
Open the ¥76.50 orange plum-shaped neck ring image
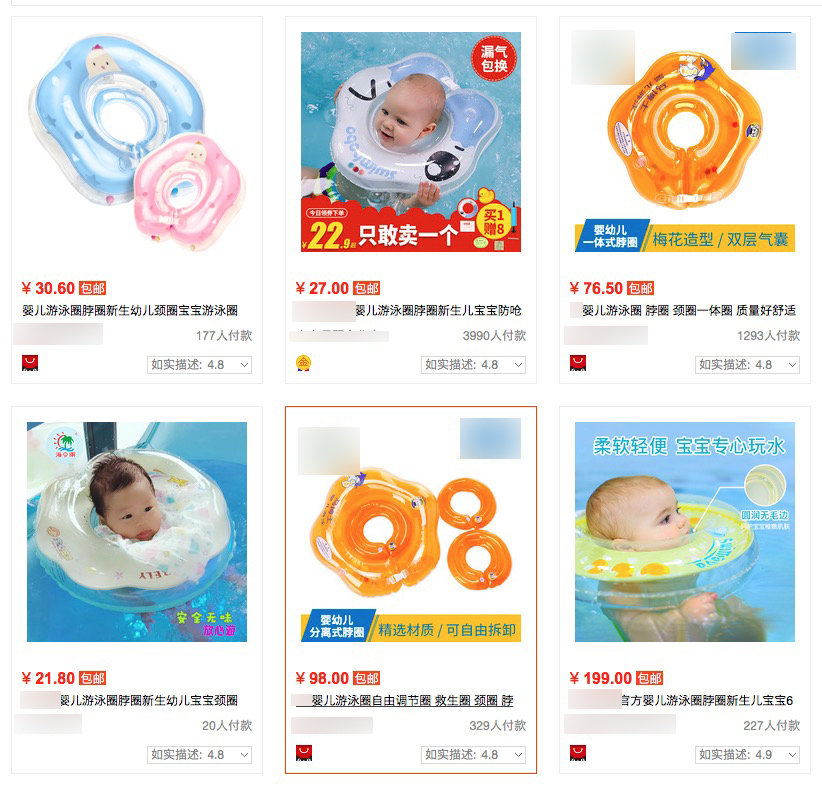[x=684, y=142]
